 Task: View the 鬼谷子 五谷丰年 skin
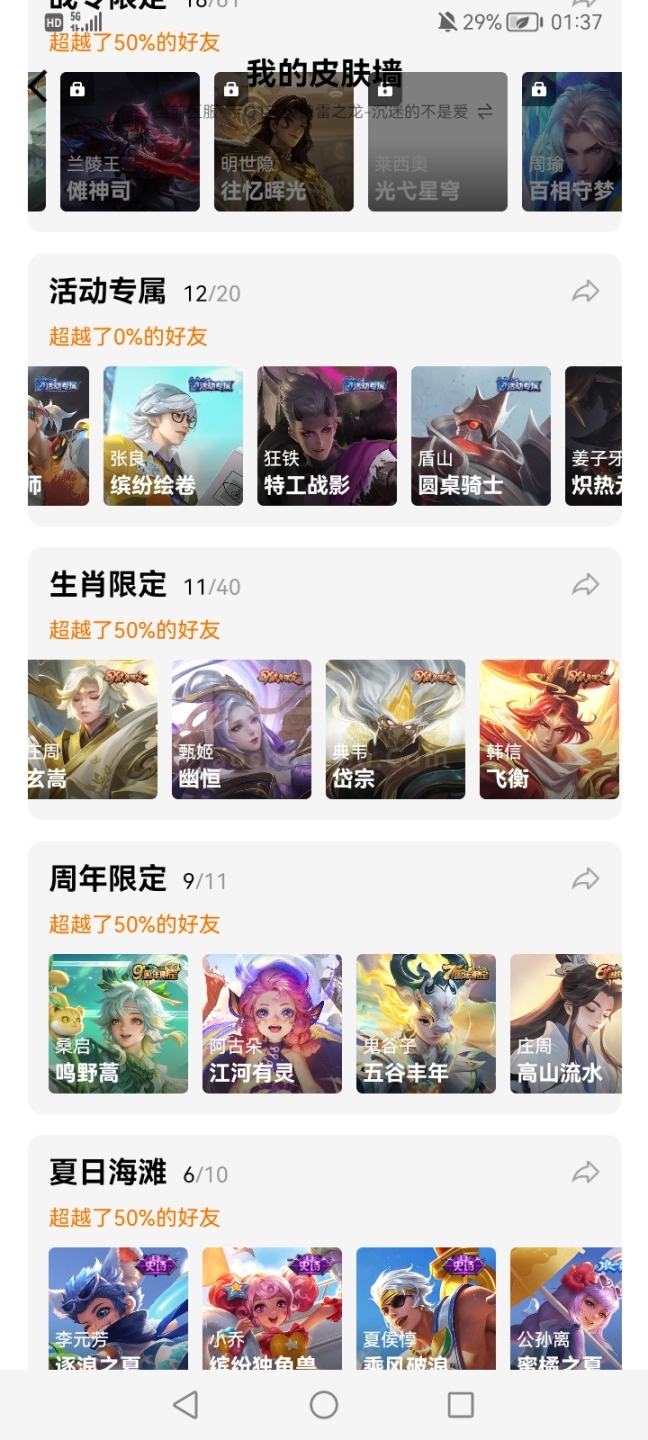click(x=426, y=1023)
